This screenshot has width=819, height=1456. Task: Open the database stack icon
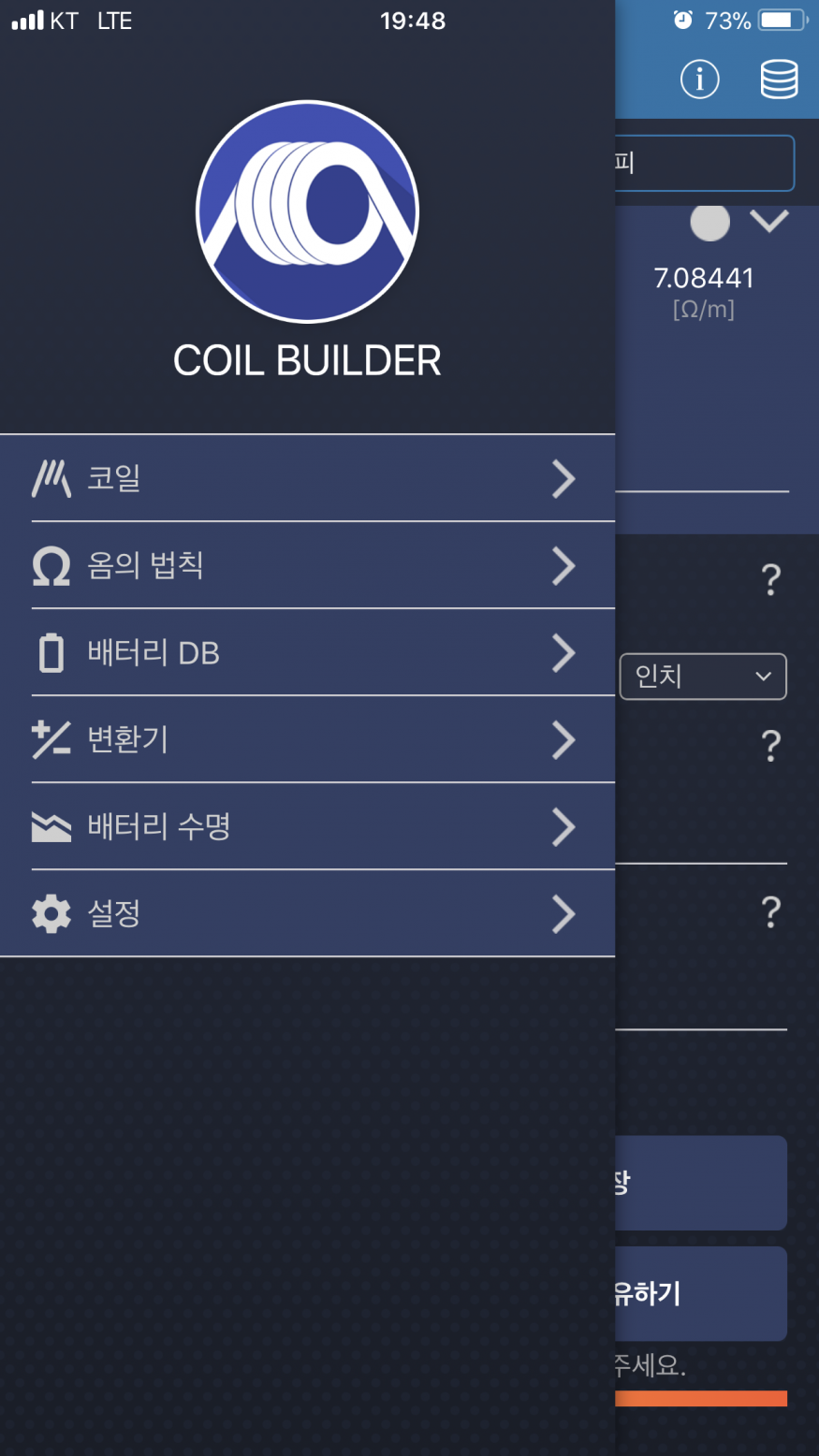779,80
